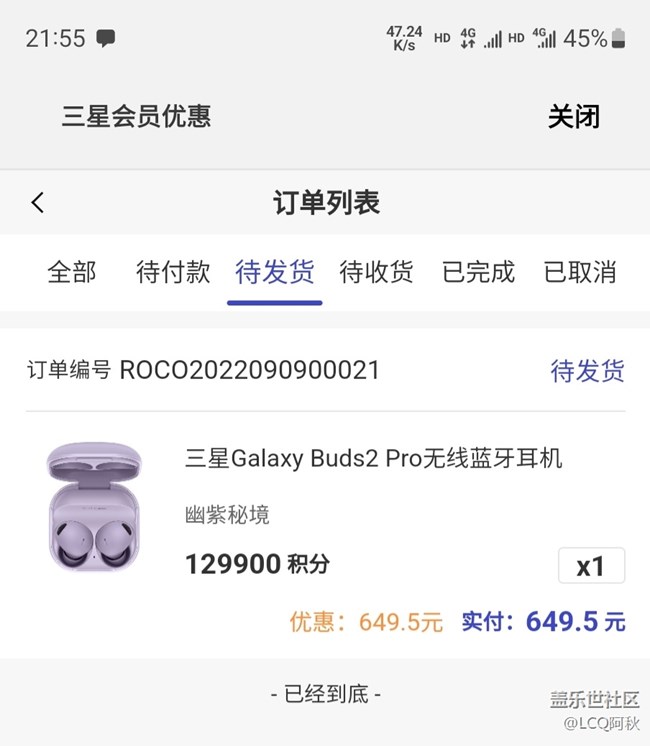The image size is (650, 746).
Task: Open the Galaxy Buds2 Pro order
Action: (373, 459)
